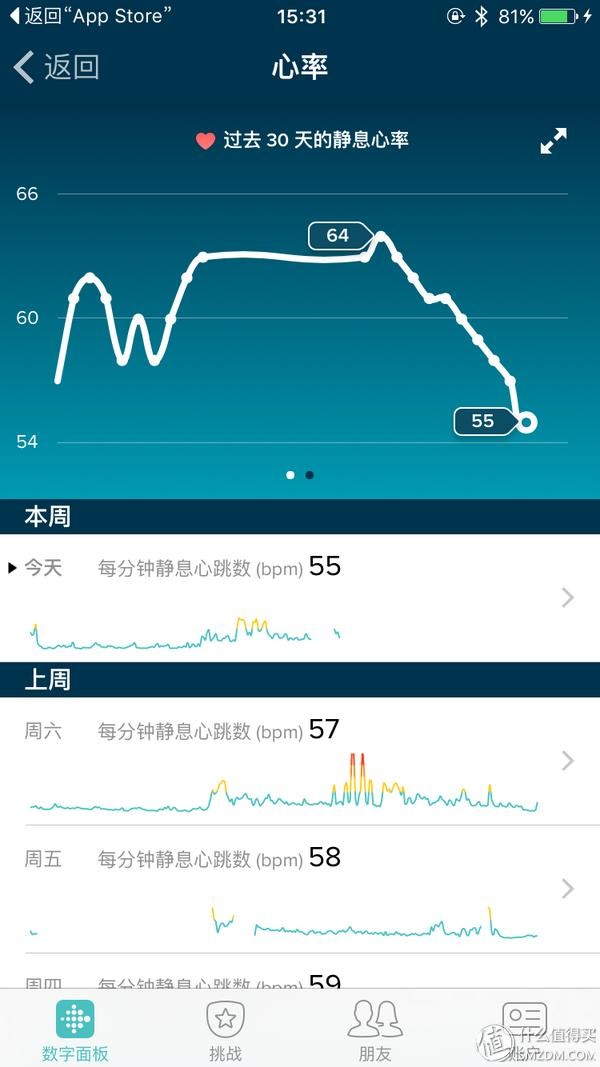Image resolution: width=600 pixels, height=1067 pixels.
Task: Open today's 今天 heart rate details
Action: (300, 598)
